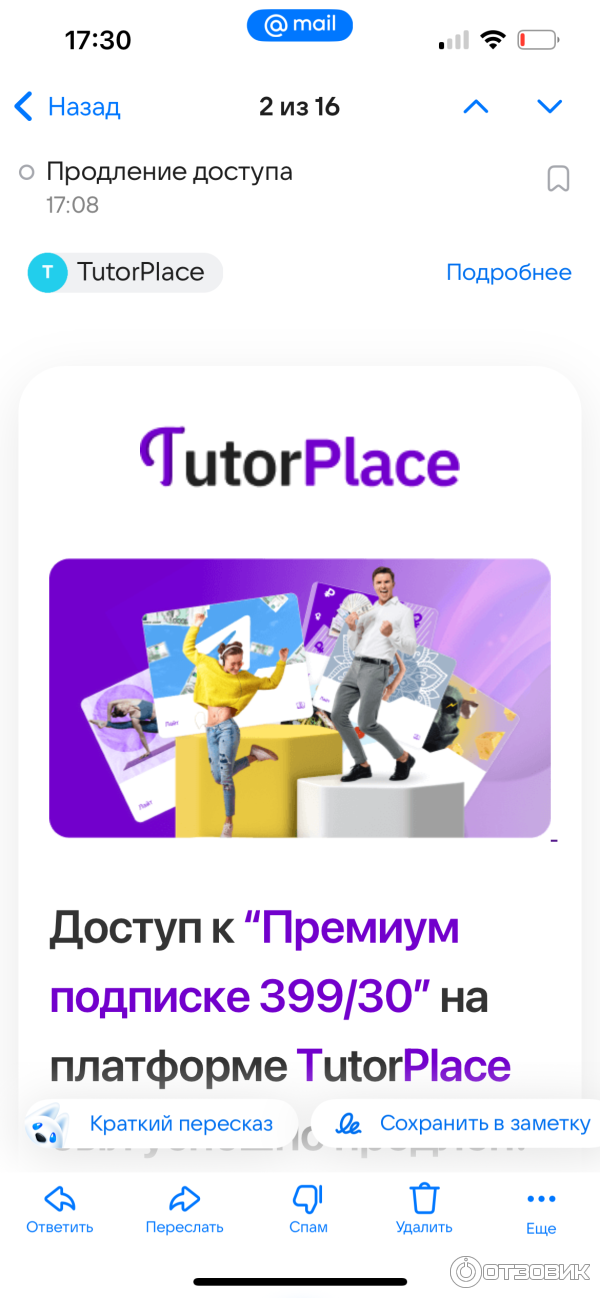Open more actions via Еще
The height and width of the screenshot is (1298, 600).
pyautogui.click(x=541, y=1209)
